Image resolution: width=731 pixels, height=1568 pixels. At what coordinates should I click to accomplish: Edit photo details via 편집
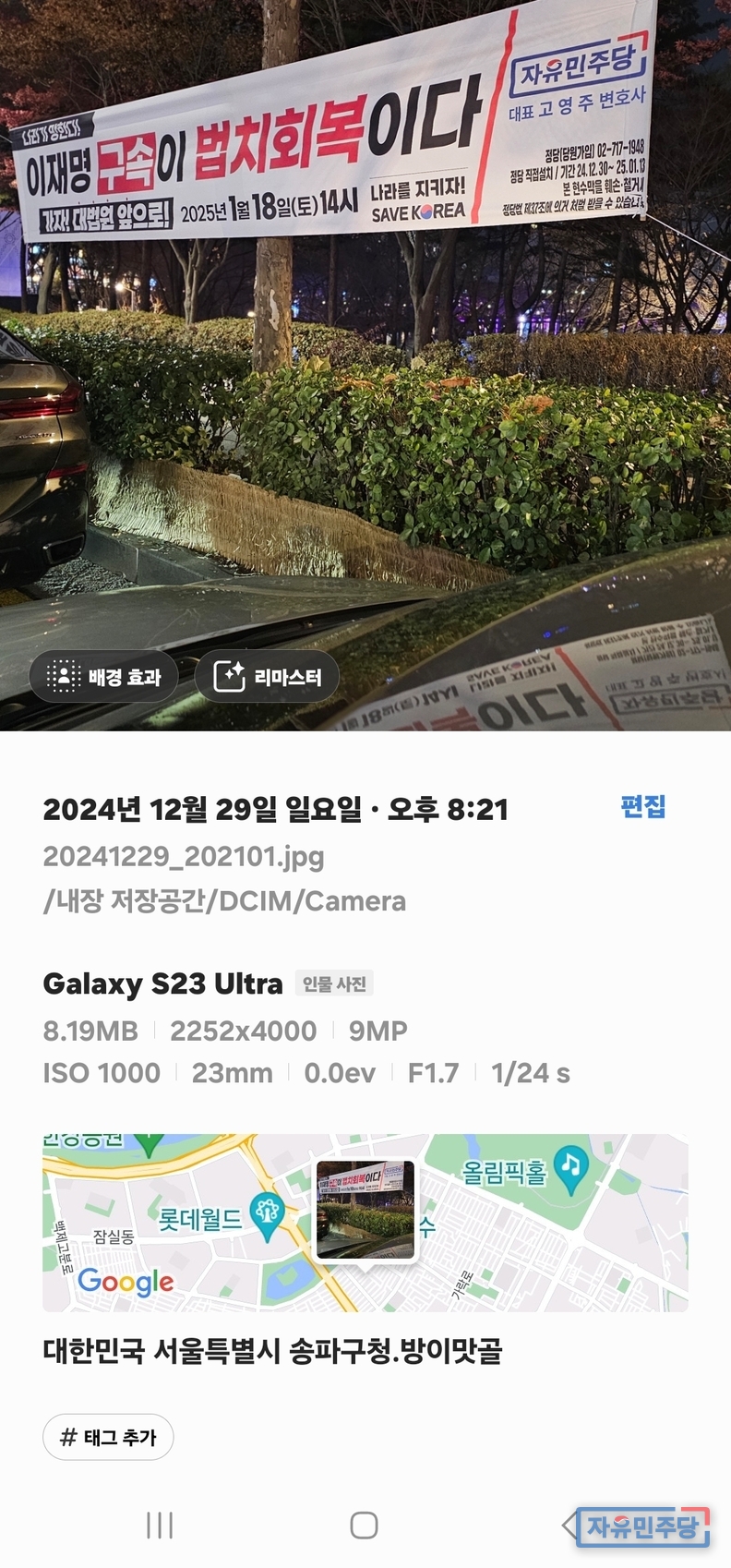pos(642,807)
